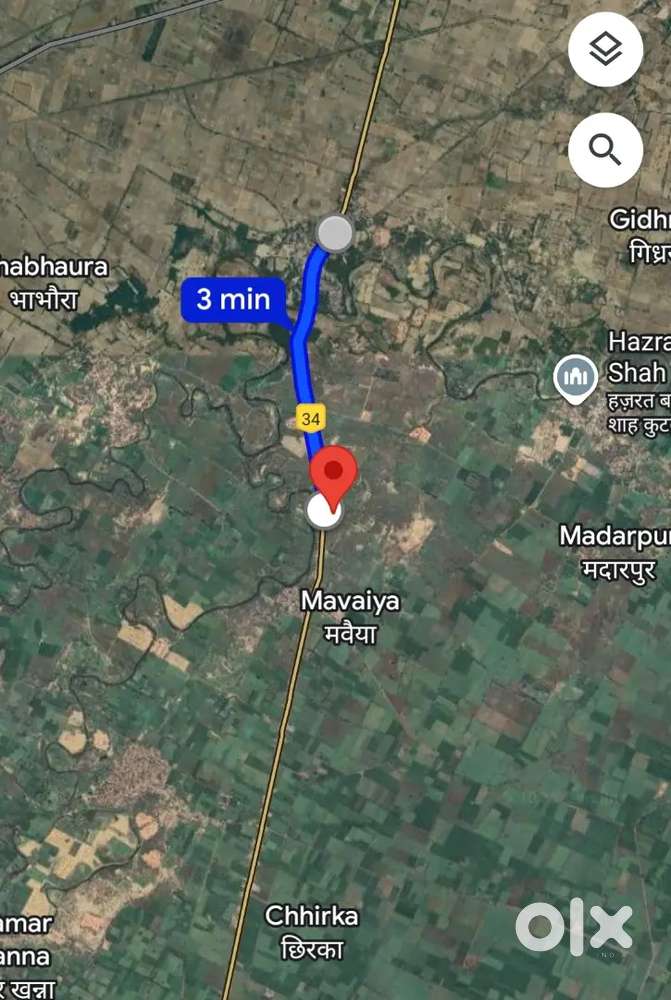
Task: Open the map layers selector
Action: (x=605, y=50)
